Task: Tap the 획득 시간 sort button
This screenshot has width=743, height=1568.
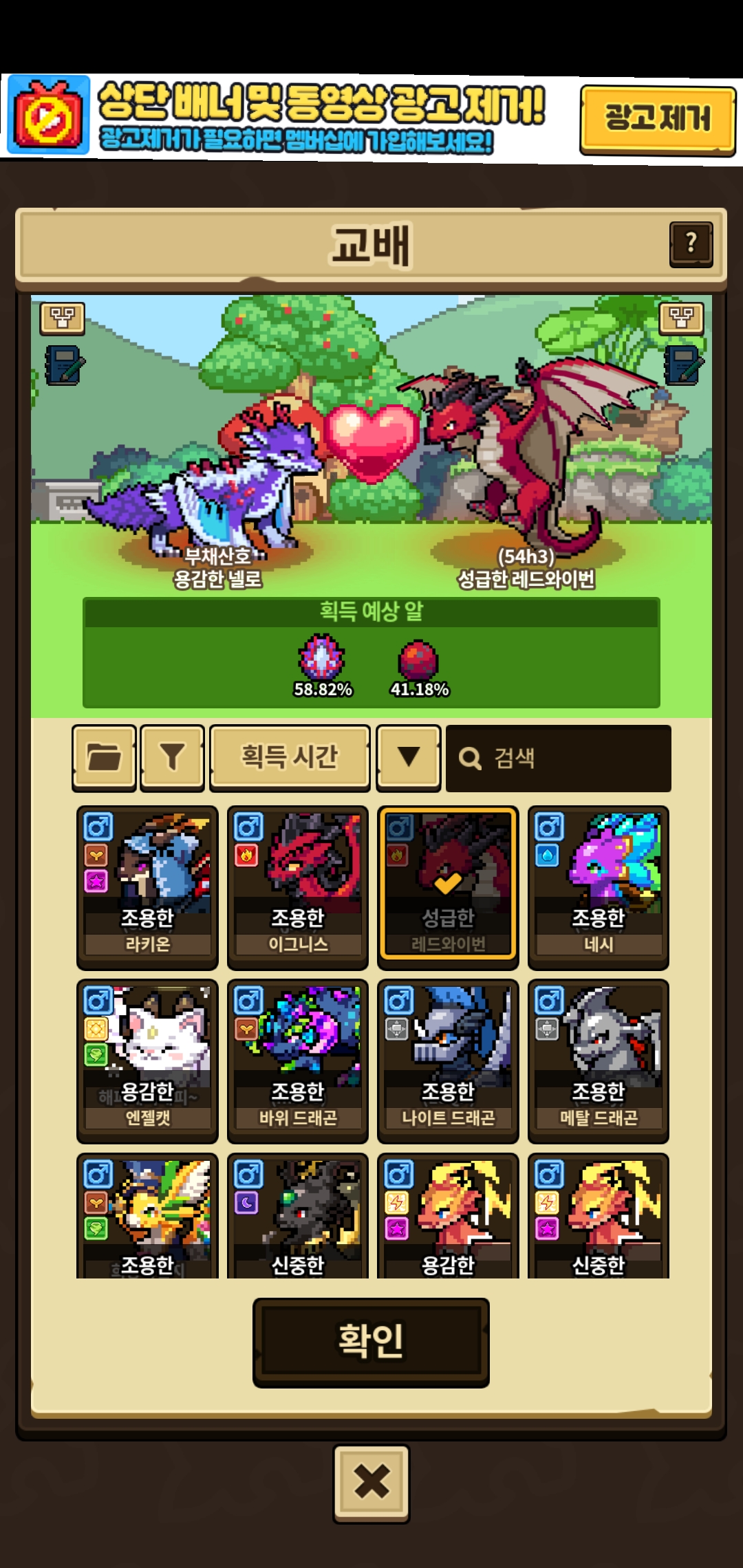Action: [289, 757]
